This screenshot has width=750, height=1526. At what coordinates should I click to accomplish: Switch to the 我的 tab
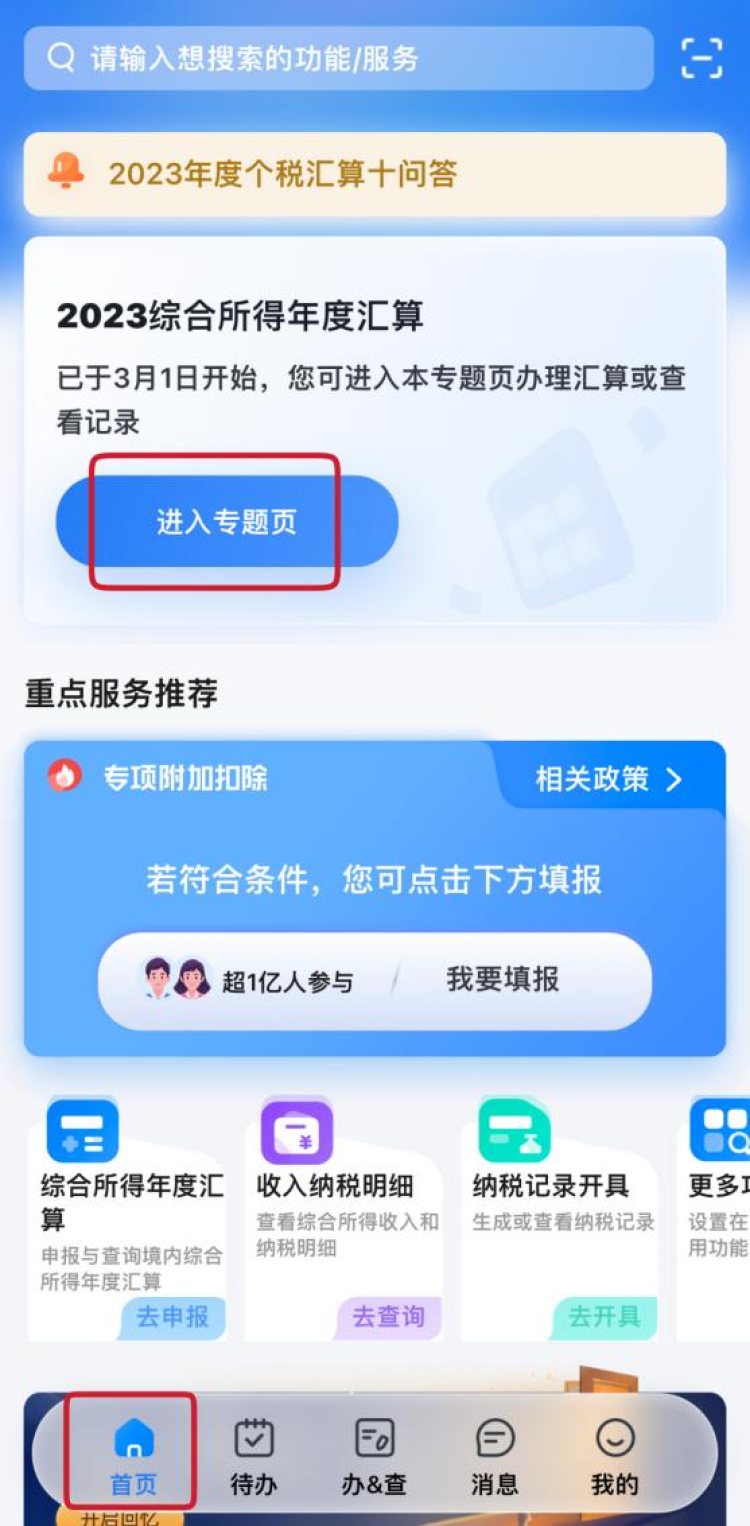[x=614, y=1456]
